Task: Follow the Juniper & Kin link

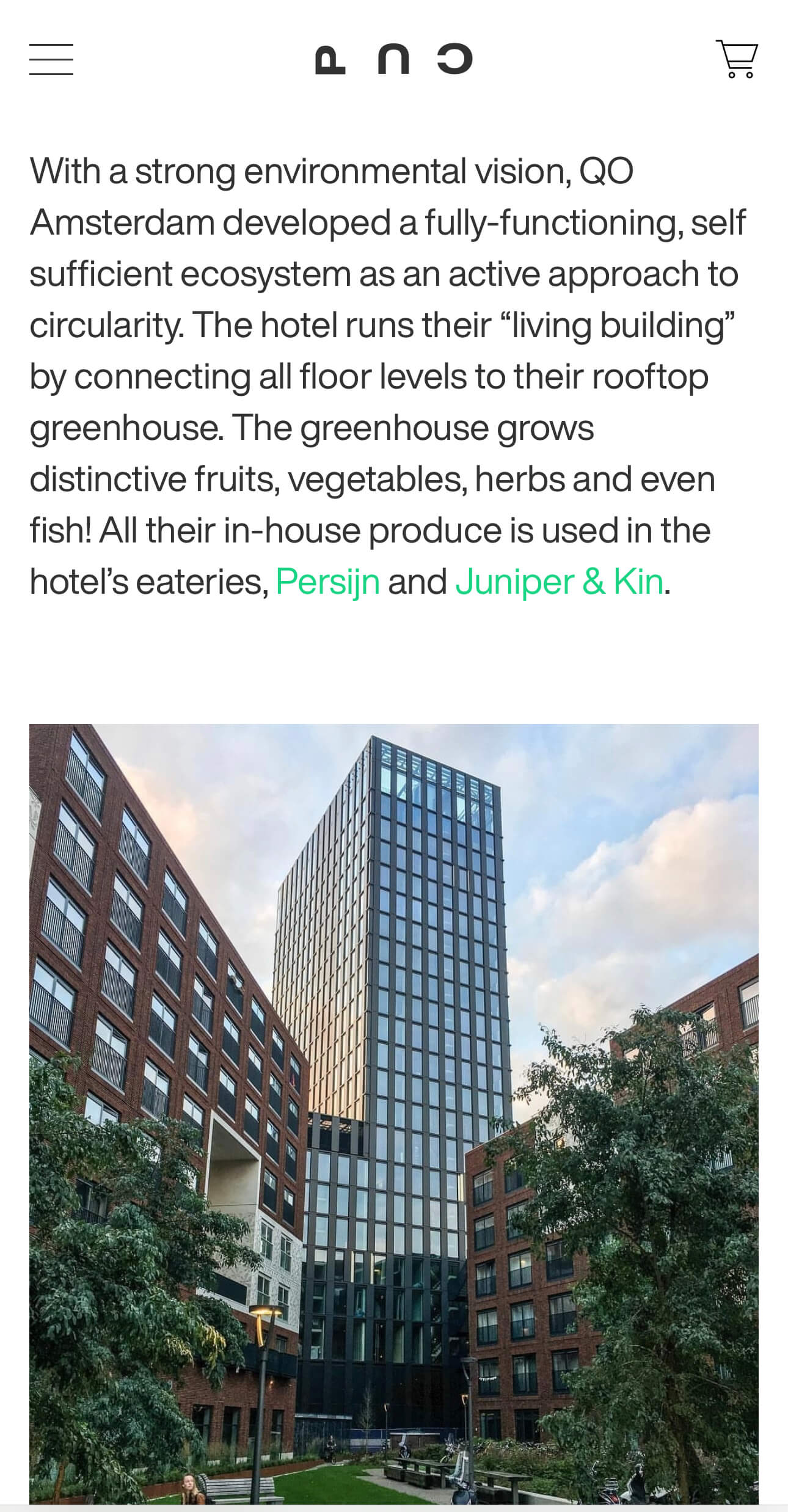Action: click(559, 581)
